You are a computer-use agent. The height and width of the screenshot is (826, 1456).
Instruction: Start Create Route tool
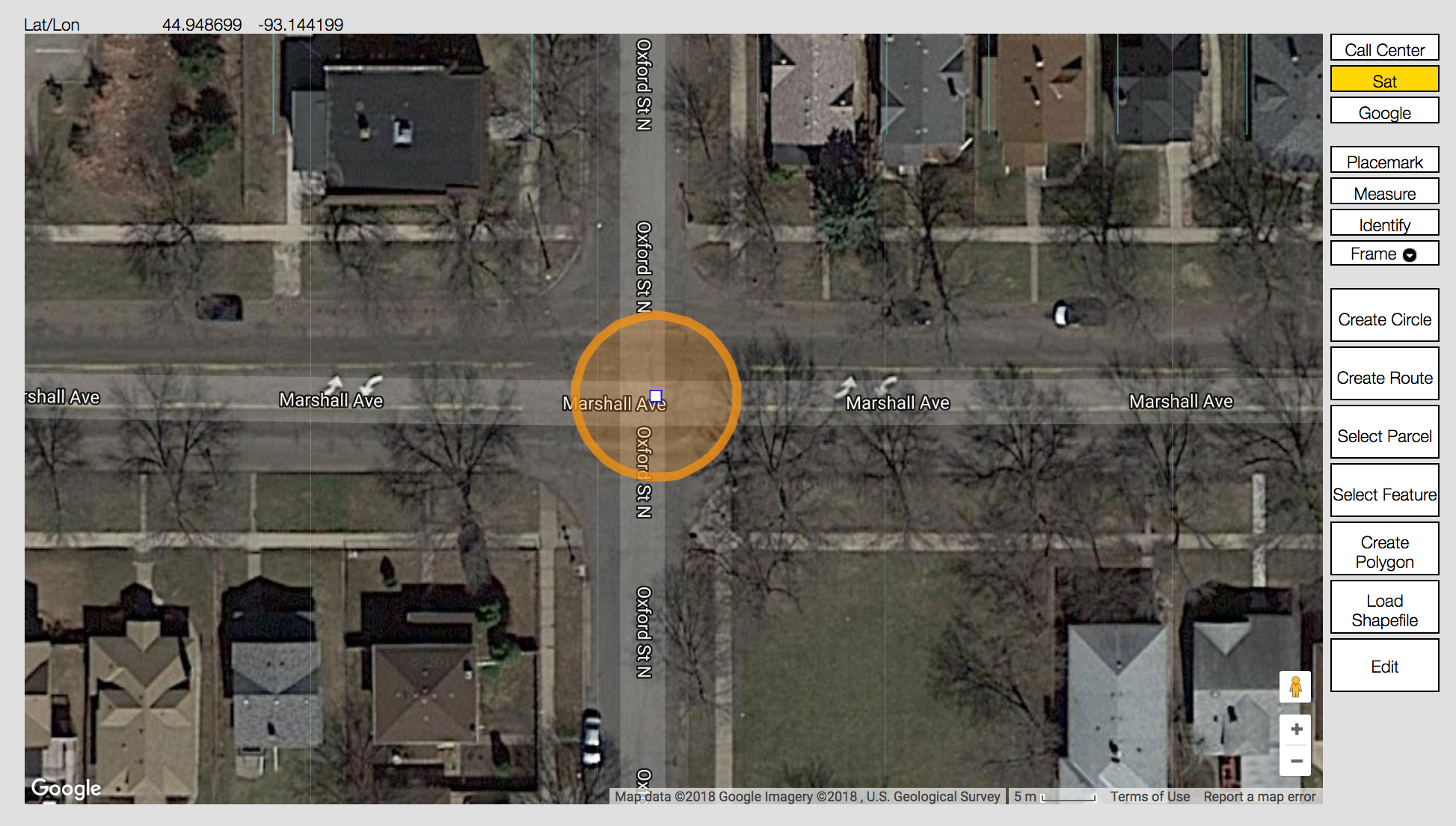pos(1384,377)
